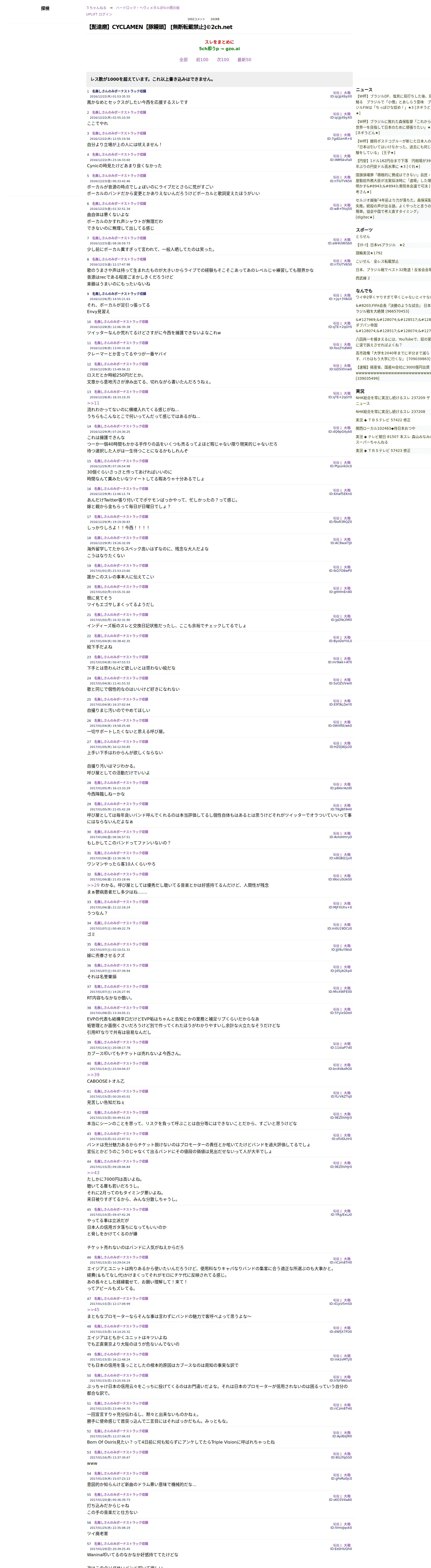Show 全部 posts of the thread
The height and width of the screenshot is (1568, 431).
coord(184,60)
